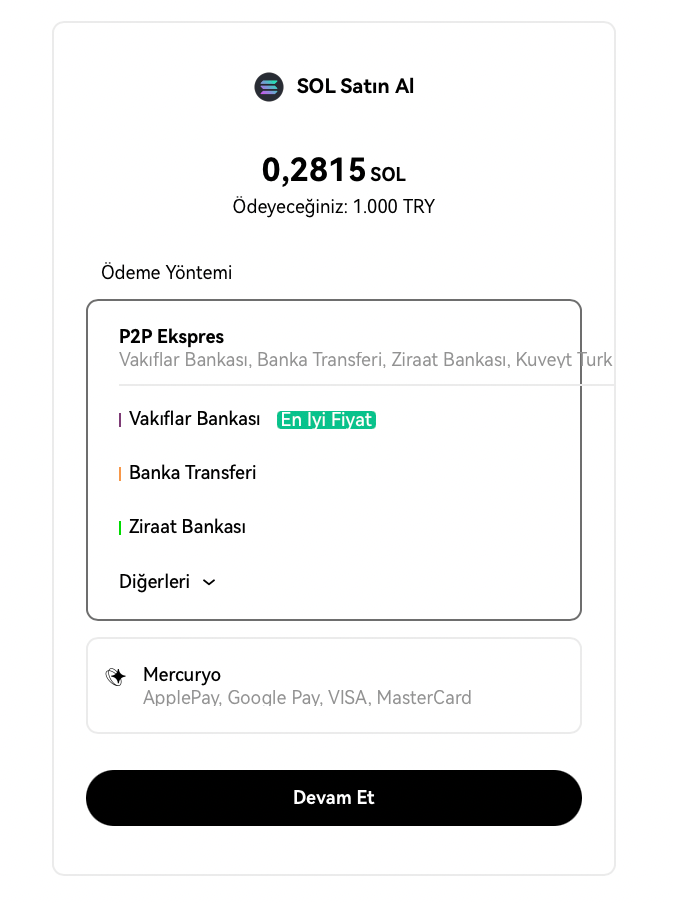
Task: Choose Vakıflar Bankası with best price
Action: (195, 419)
